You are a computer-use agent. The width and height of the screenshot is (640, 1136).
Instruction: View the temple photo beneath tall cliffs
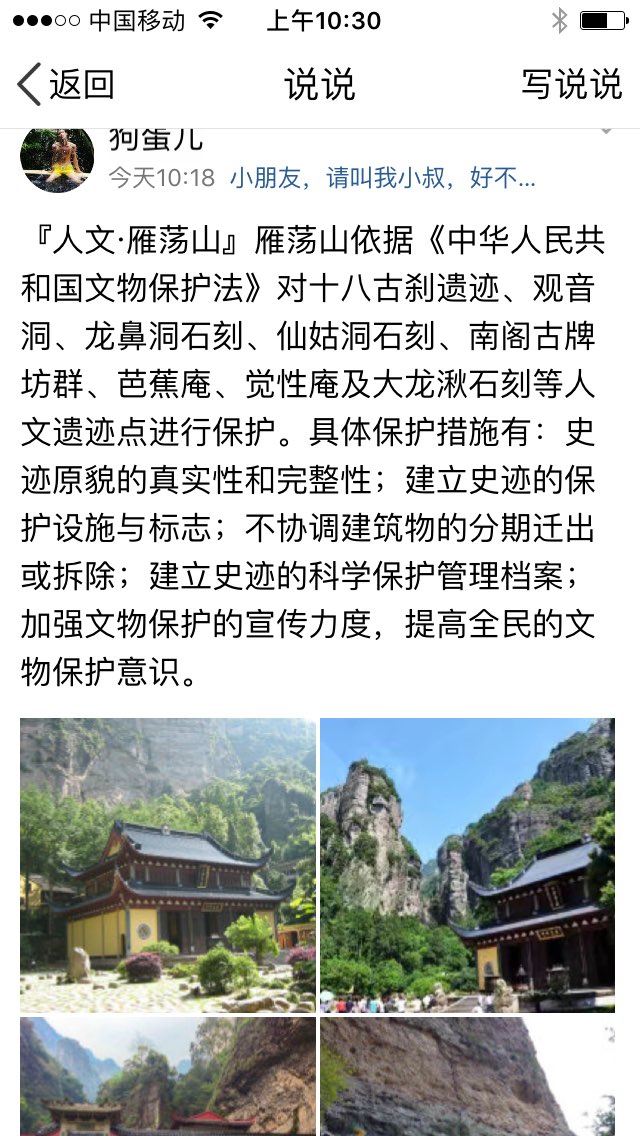[467, 865]
